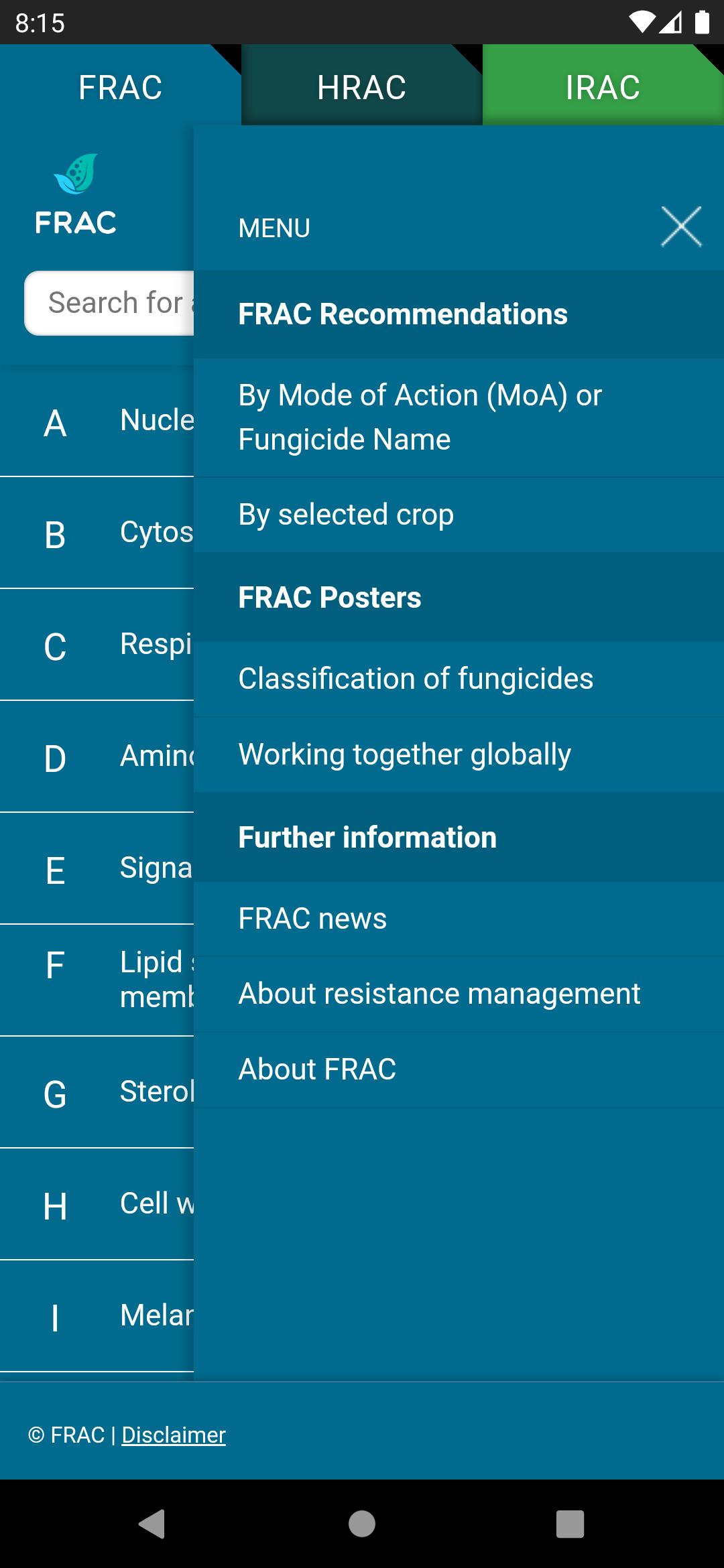Open recommendations By selected crop

(x=459, y=515)
